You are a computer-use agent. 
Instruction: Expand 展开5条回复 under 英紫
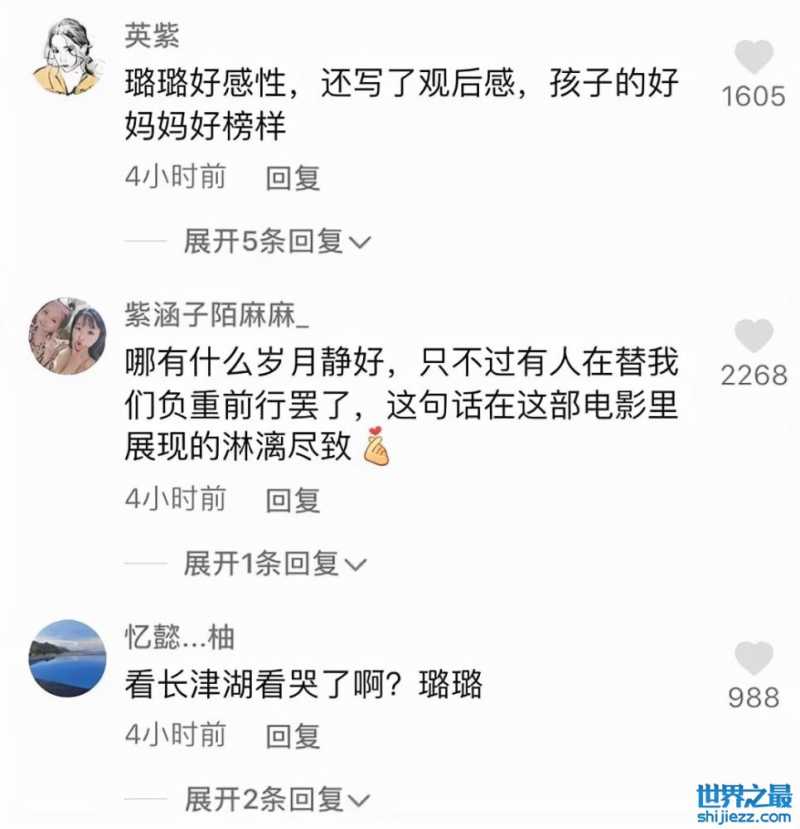coord(277,241)
